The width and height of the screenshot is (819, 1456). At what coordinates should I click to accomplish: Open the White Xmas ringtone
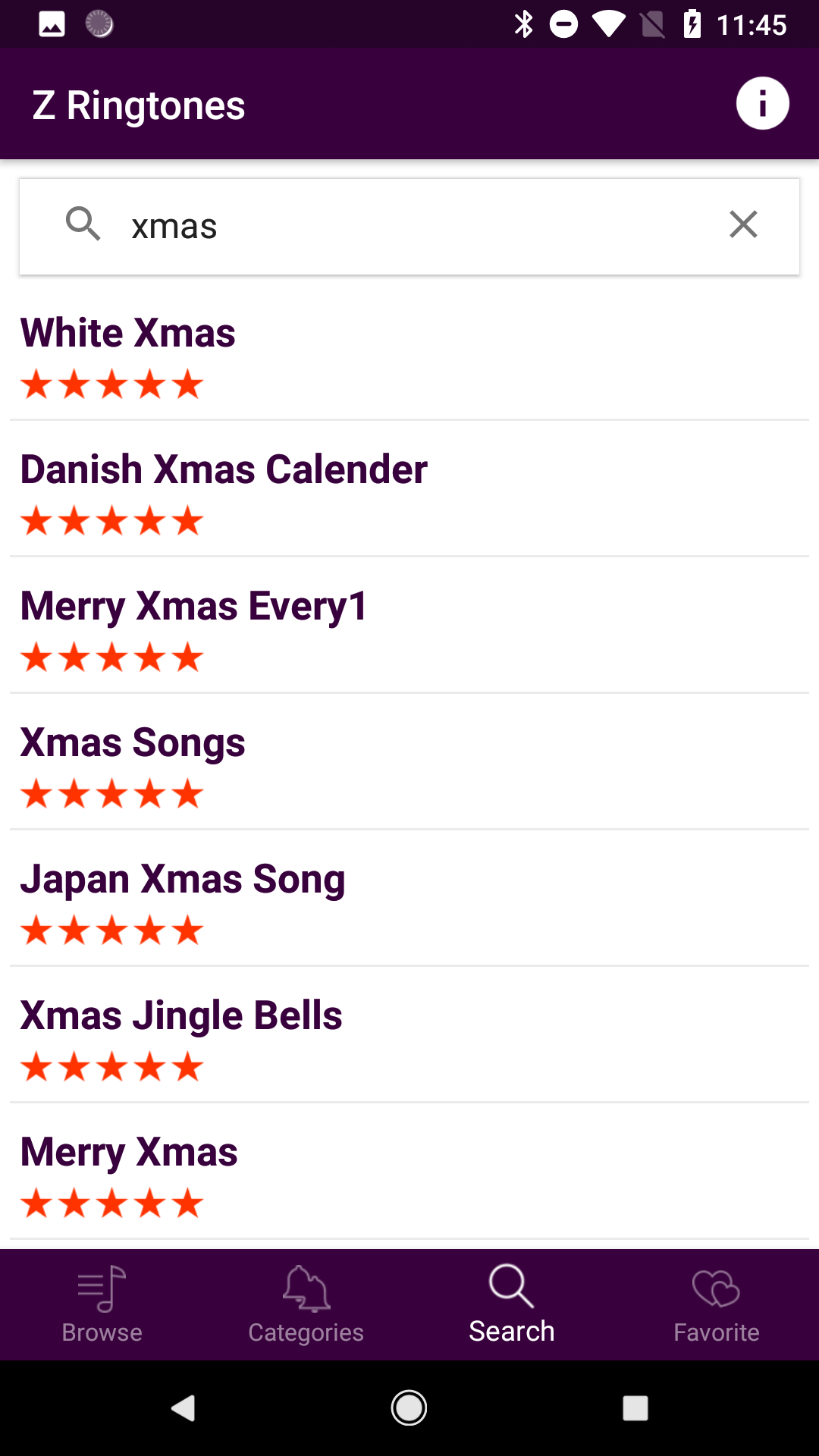tap(409, 353)
